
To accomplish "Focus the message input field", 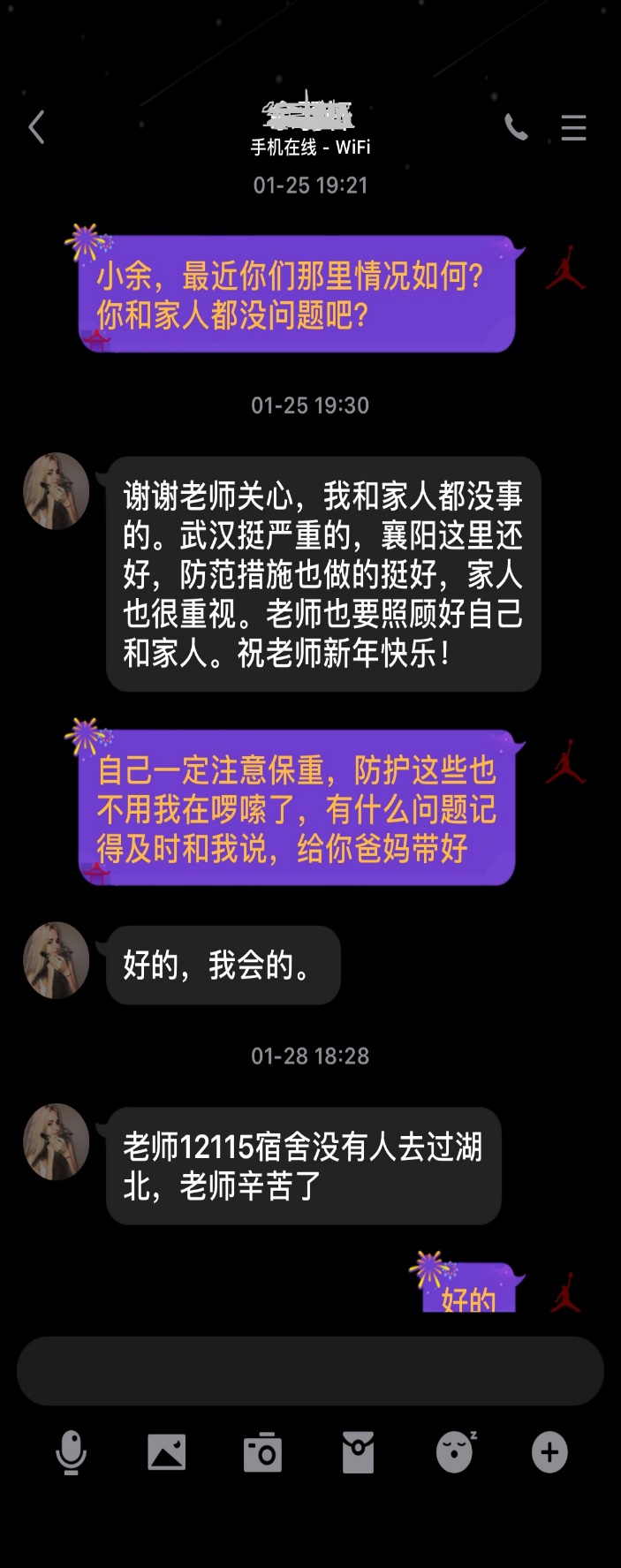I will pos(310,1370).
